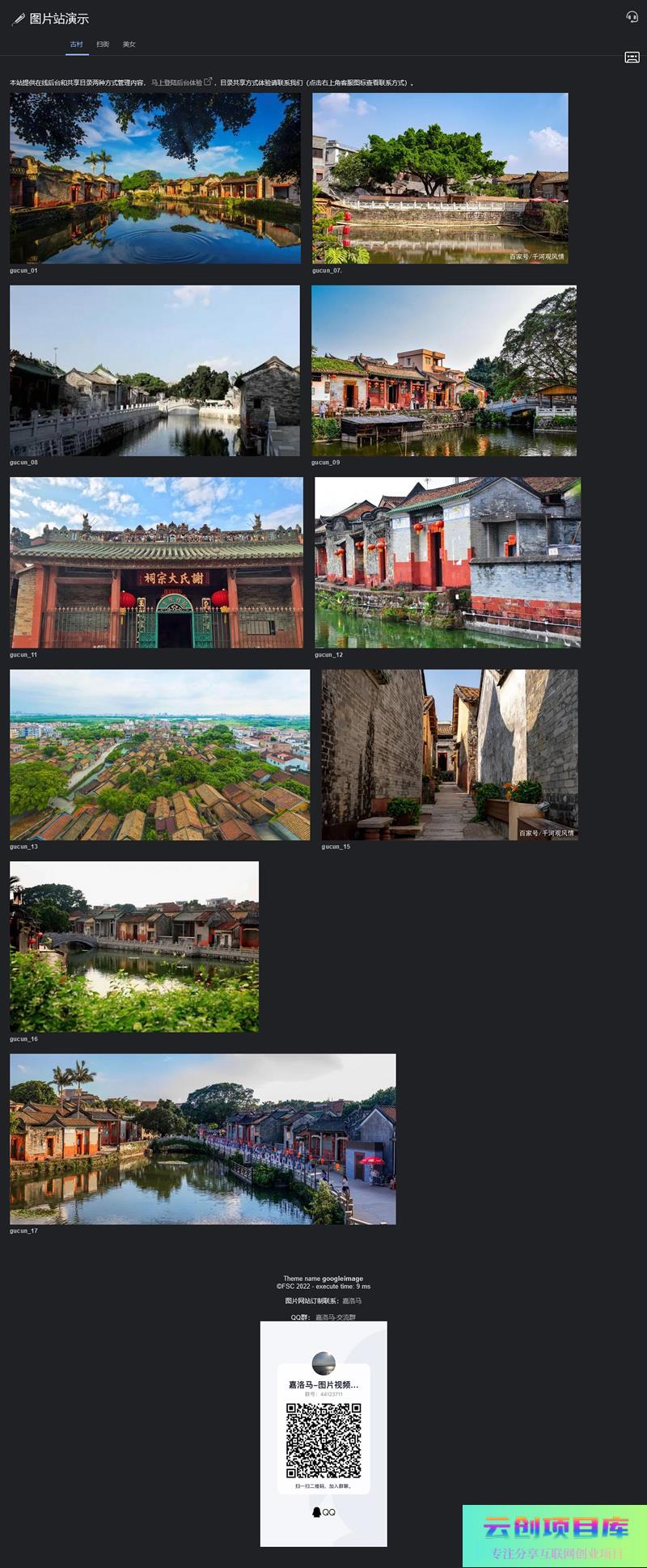Open image gucun_16

(x=134, y=946)
